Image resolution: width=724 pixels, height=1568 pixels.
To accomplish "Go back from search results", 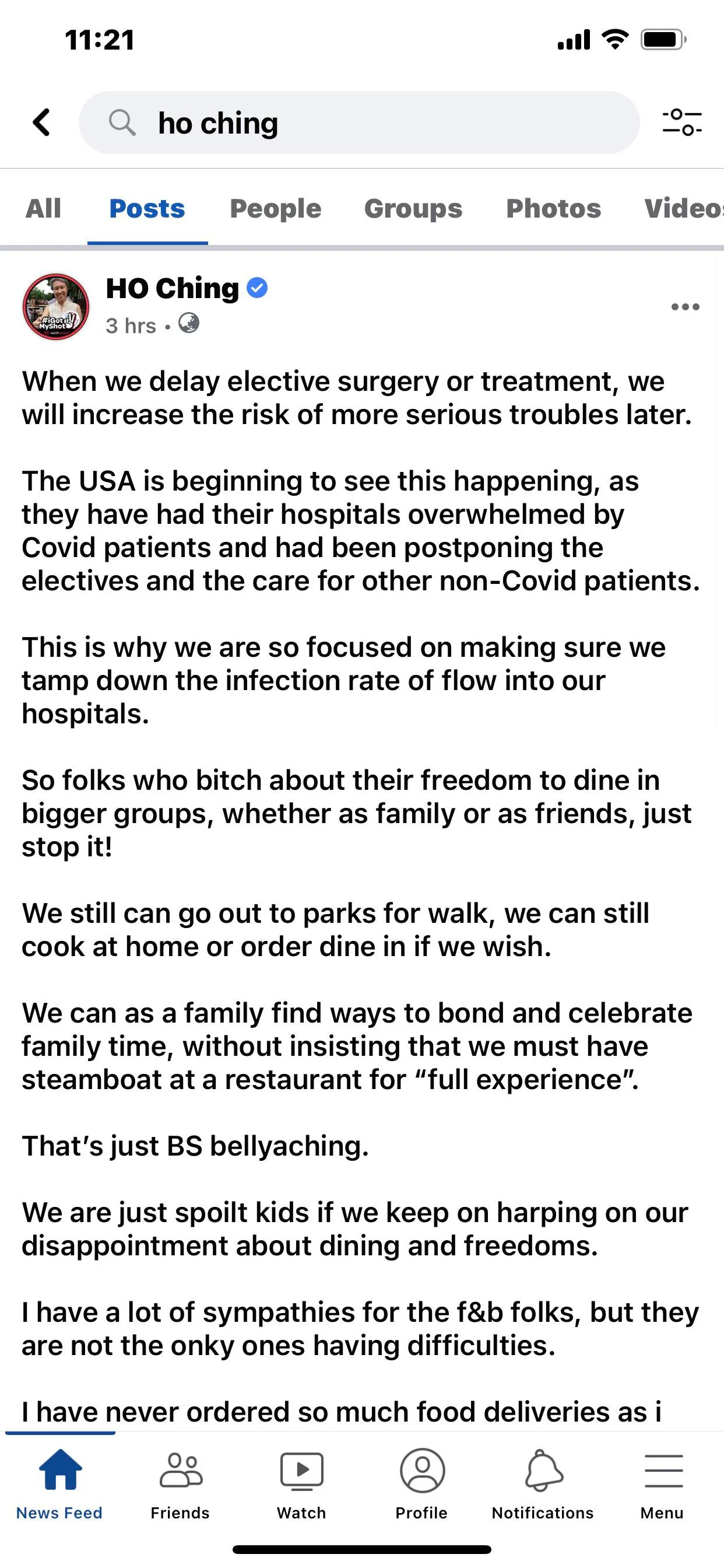I will 41,123.
